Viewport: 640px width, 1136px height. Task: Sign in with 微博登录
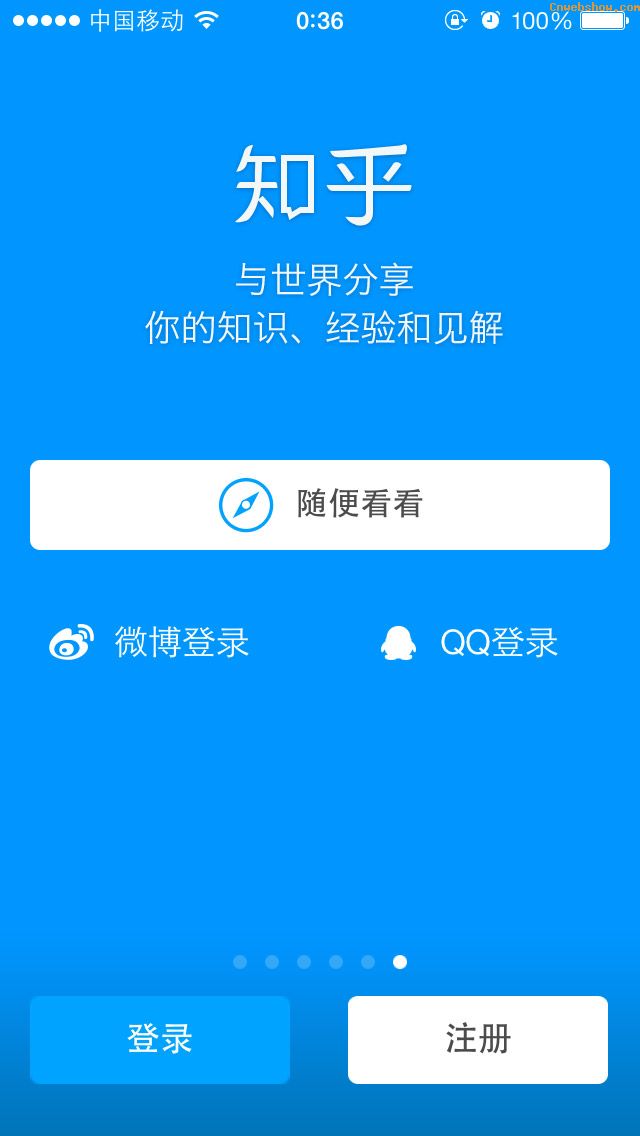(x=149, y=642)
